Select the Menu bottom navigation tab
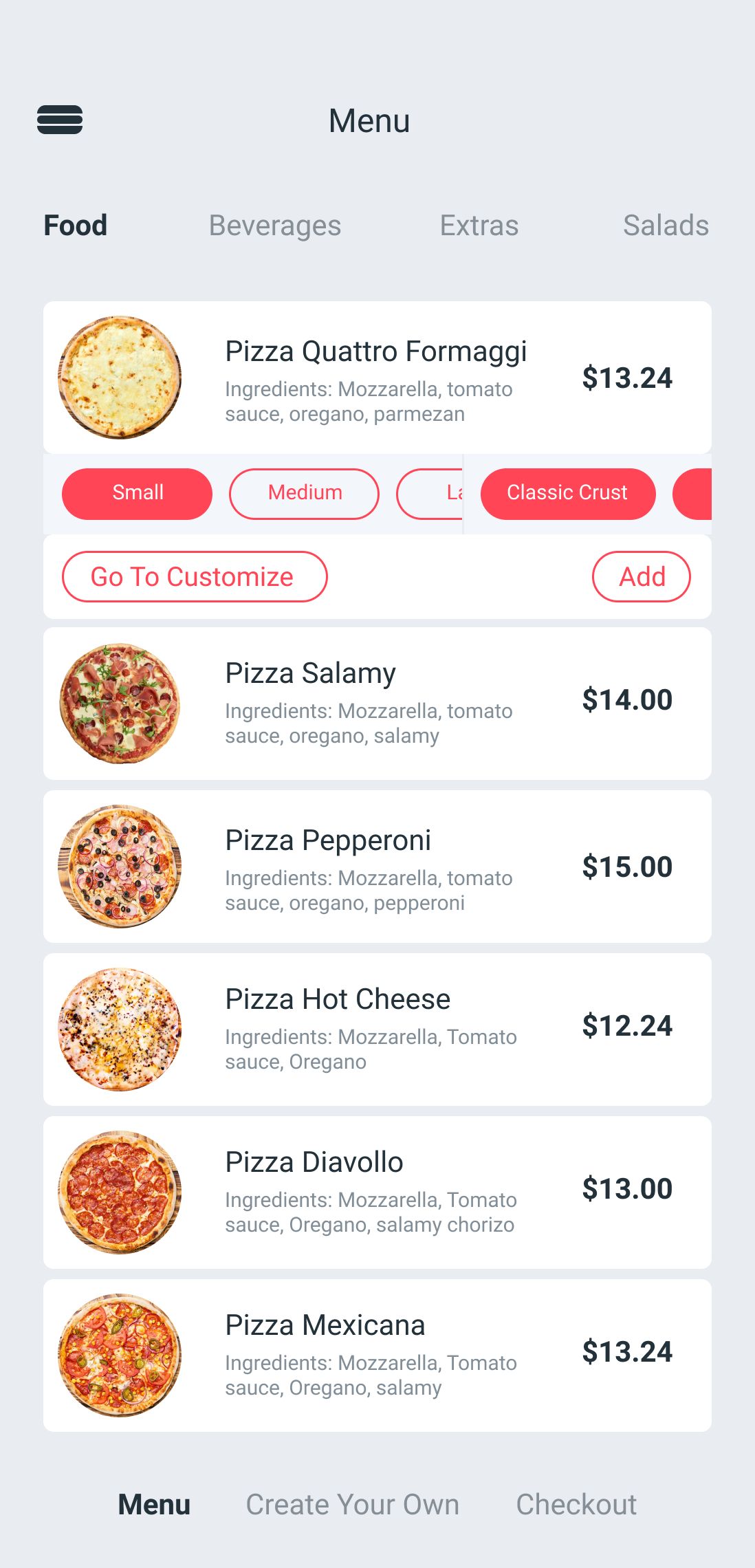This screenshot has width=755, height=1568. (154, 1504)
